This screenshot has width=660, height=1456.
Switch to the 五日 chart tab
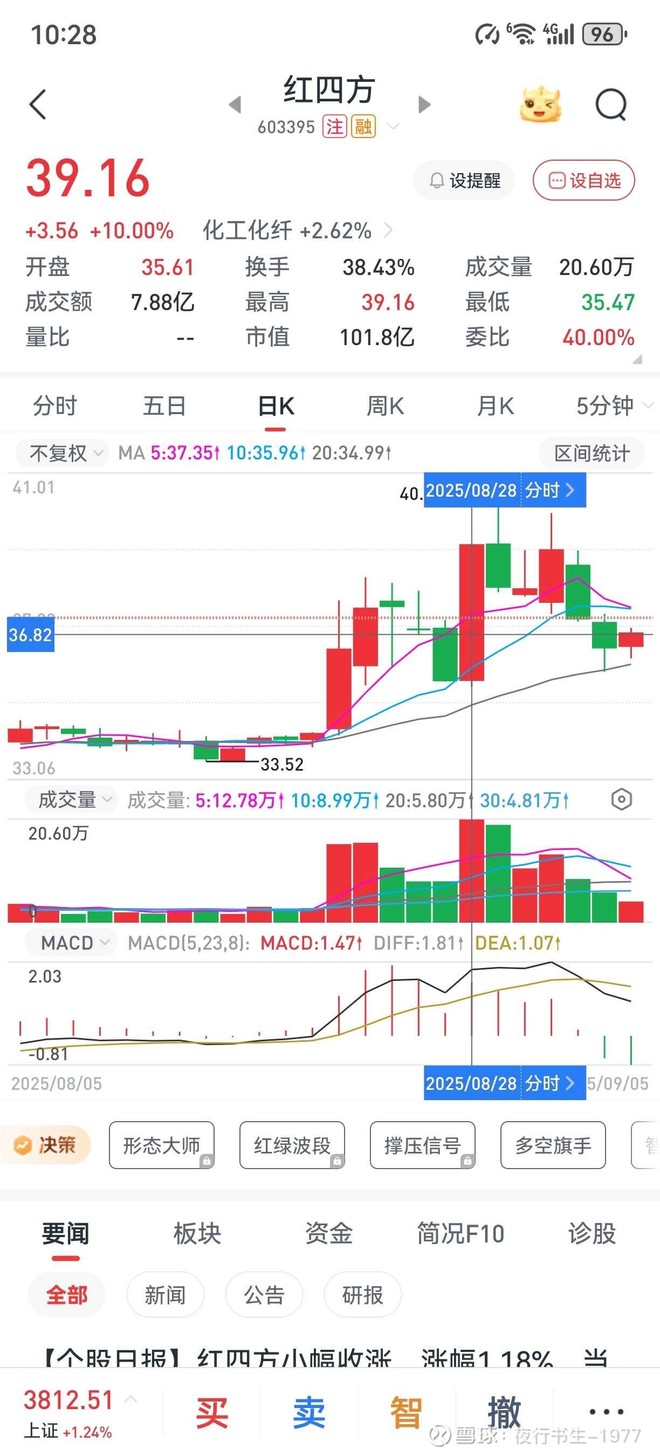(x=165, y=406)
